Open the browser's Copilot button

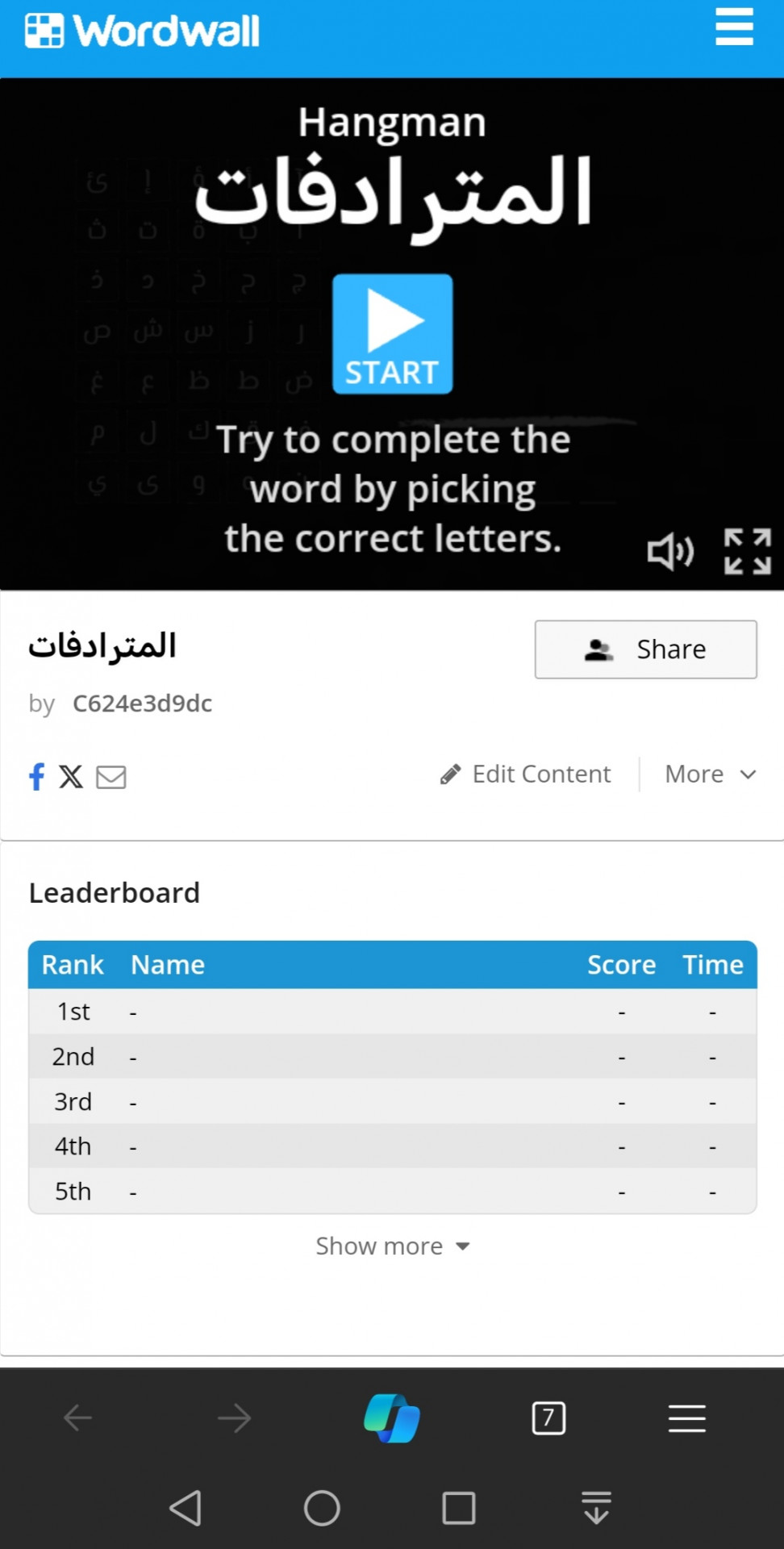[392, 1418]
